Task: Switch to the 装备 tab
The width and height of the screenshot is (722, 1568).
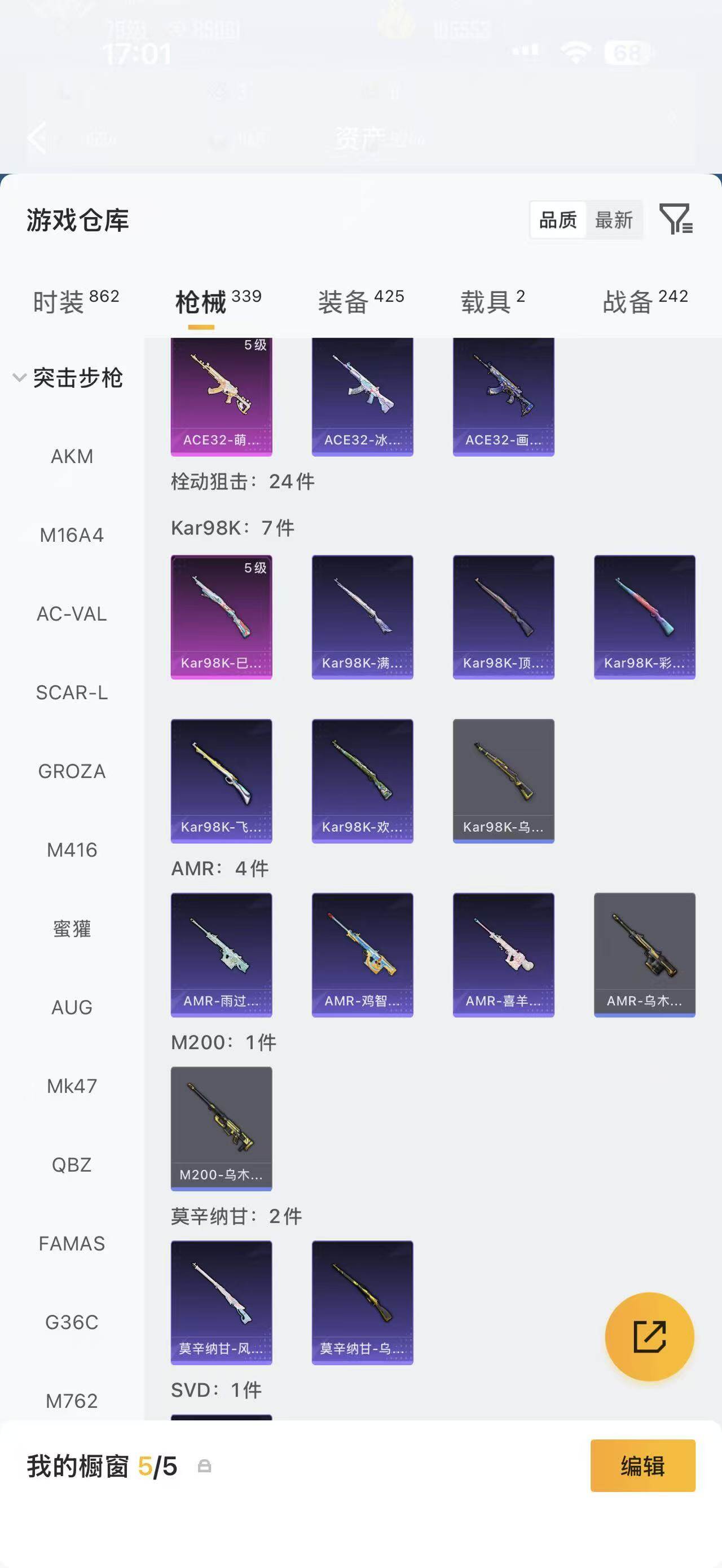Action: coord(361,301)
